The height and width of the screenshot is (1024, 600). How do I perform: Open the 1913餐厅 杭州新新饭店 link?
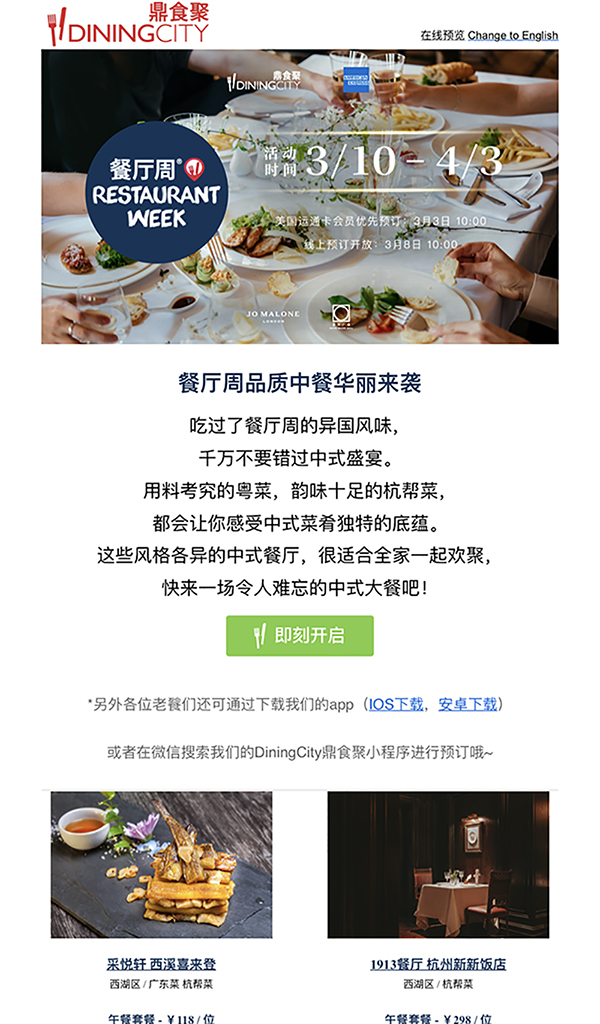click(438, 965)
